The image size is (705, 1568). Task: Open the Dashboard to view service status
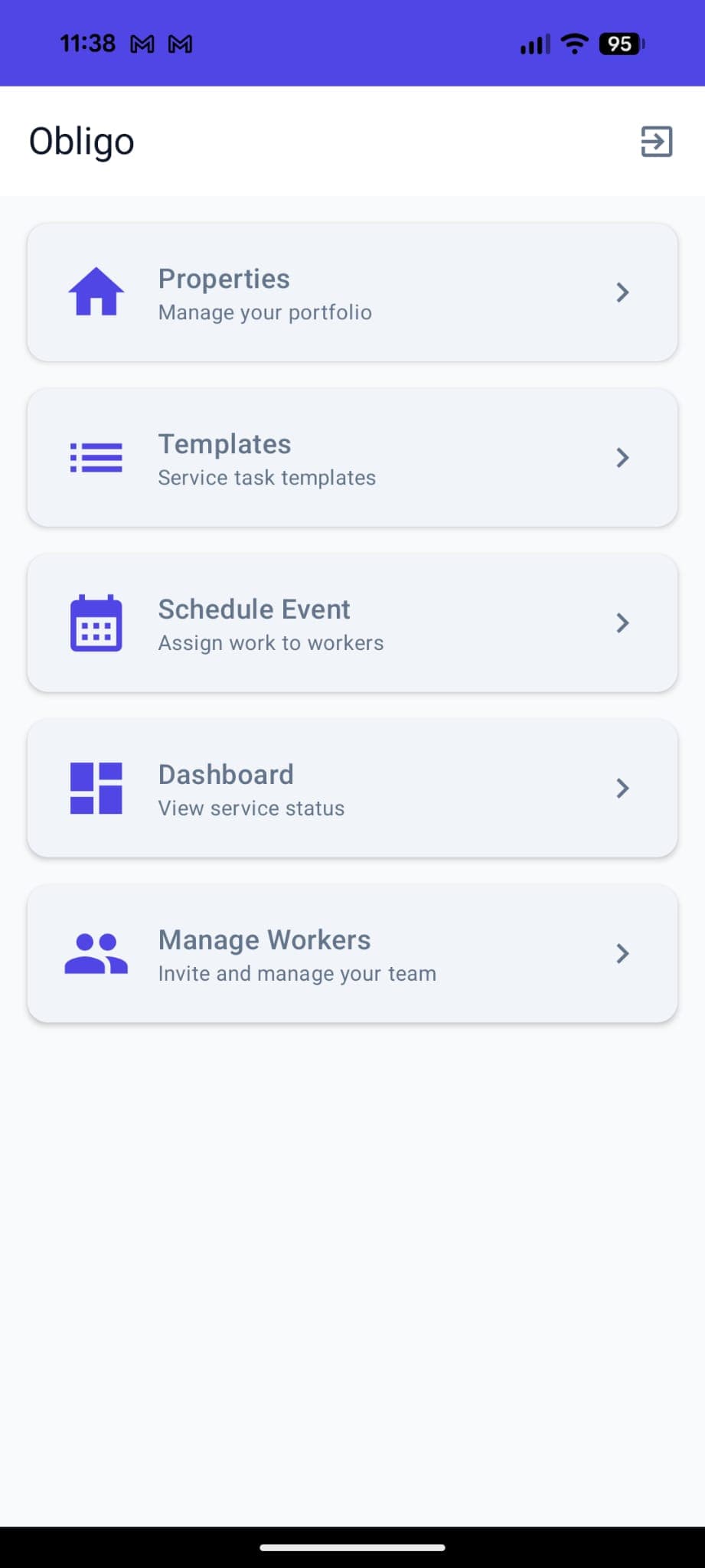(x=352, y=788)
